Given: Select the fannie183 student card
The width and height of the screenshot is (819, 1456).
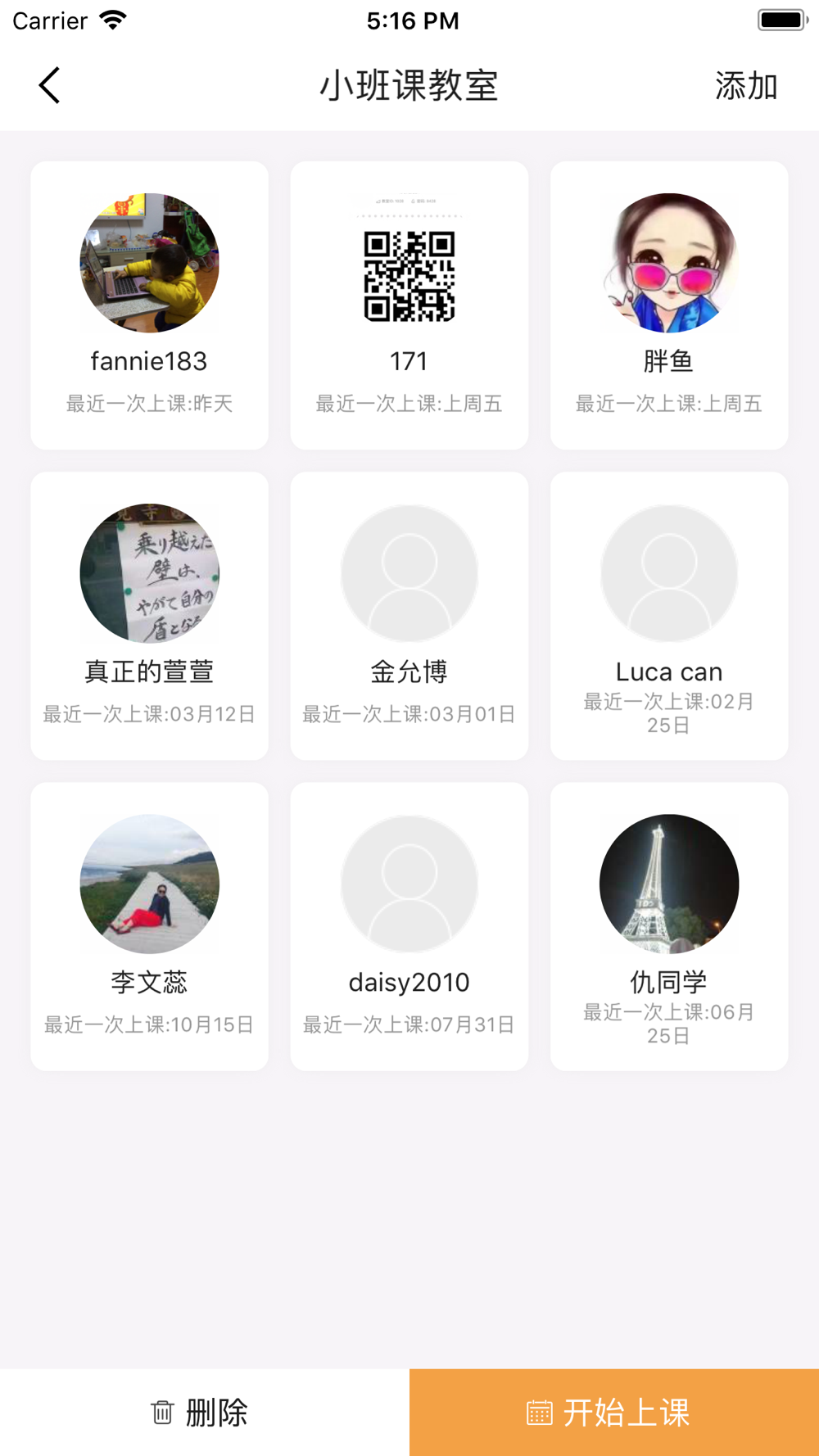Looking at the screenshot, I should coord(149,305).
